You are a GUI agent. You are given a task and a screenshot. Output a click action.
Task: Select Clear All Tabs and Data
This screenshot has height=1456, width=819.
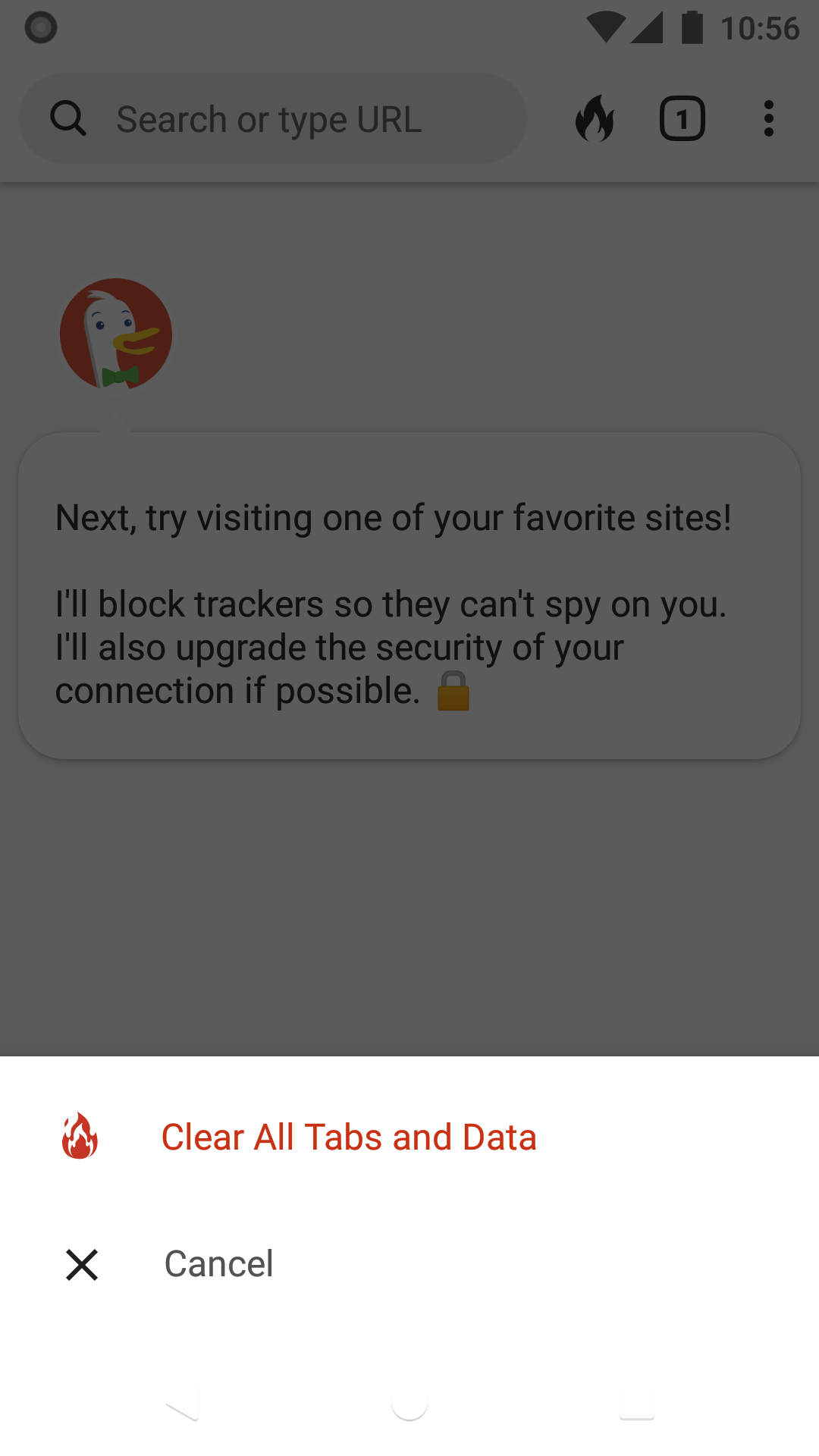point(349,1137)
